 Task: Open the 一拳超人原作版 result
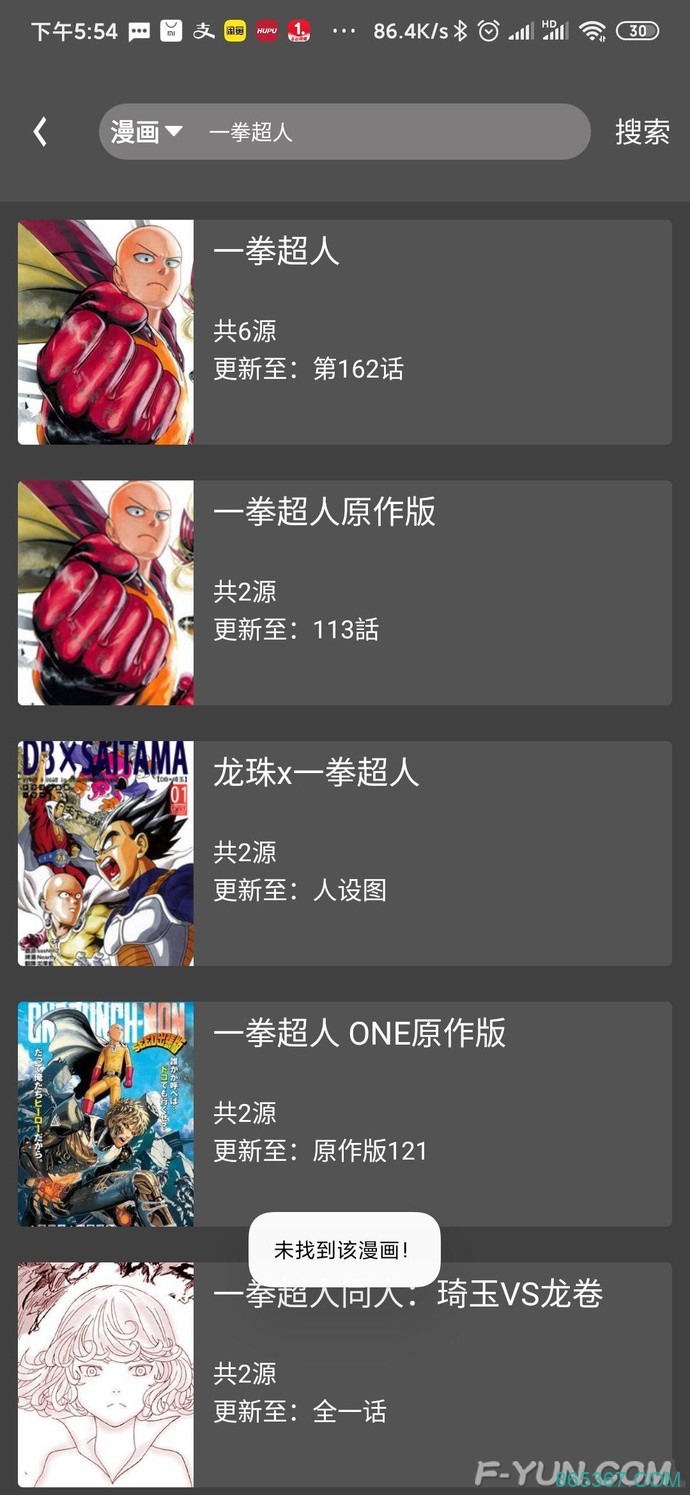click(344, 592)
